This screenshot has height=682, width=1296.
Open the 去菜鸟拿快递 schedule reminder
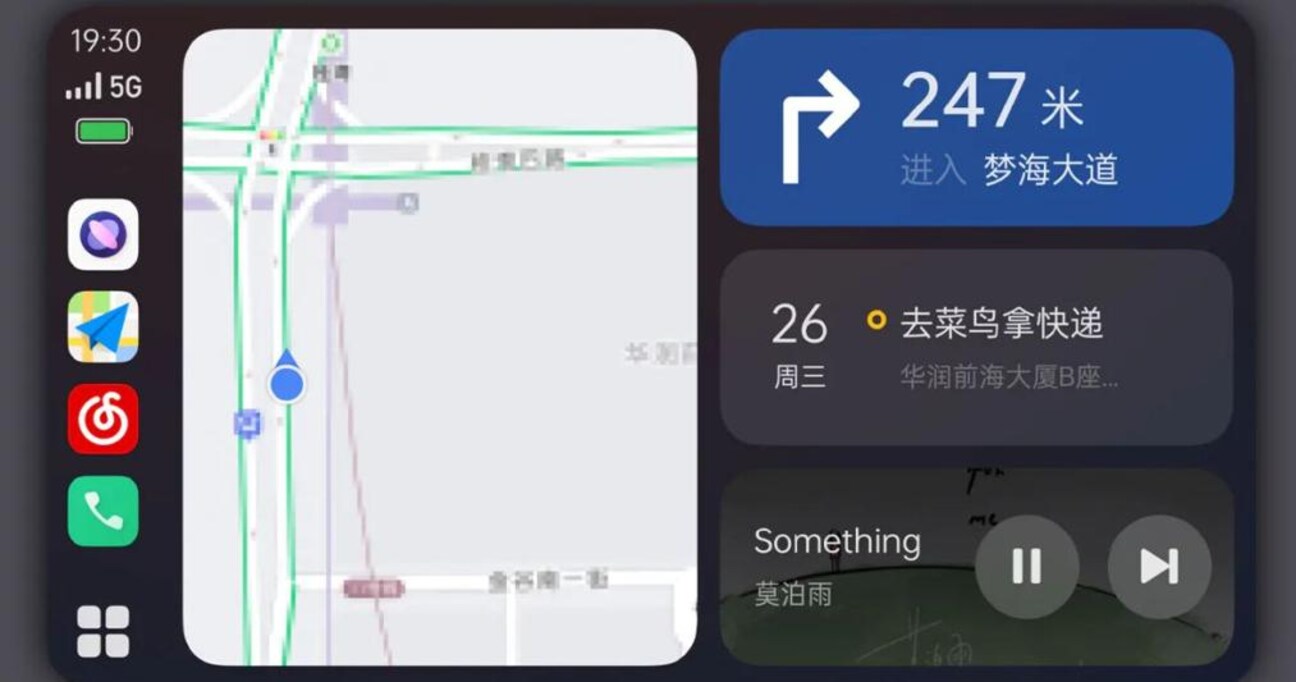[976, 347]
